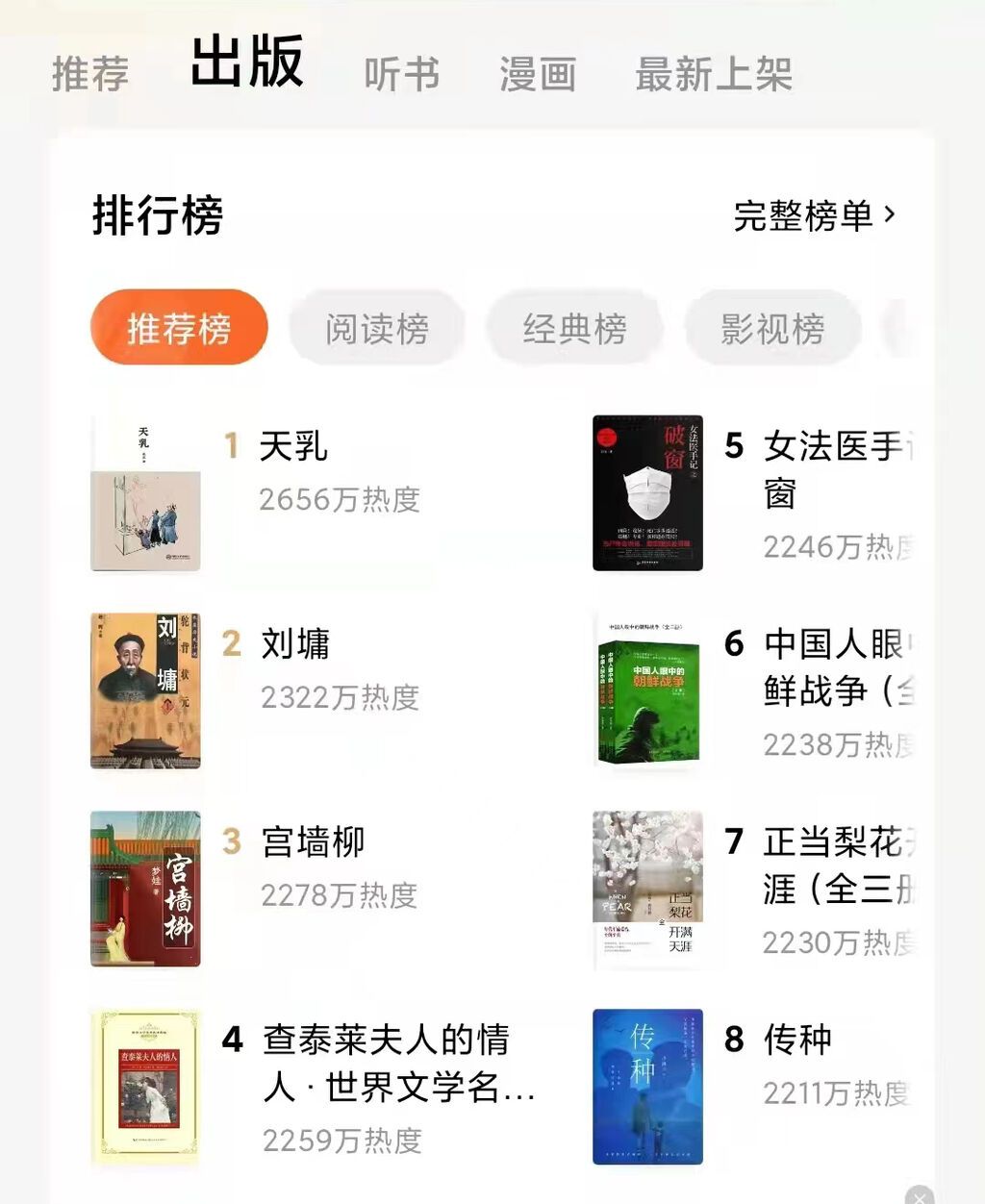The width and height of the screenshot is (985, 1204).
Task: Select the 最新上架 tab
Action: [714, 74]
